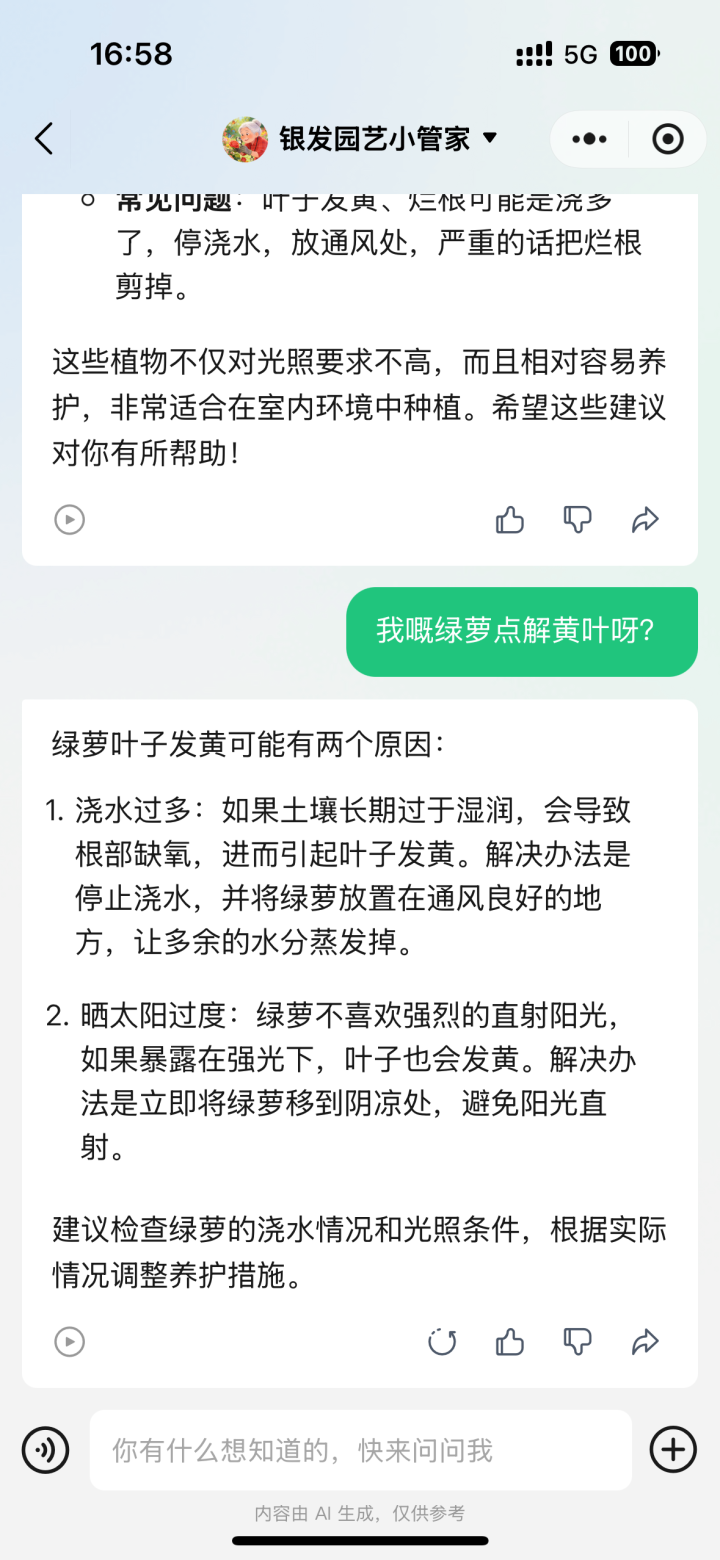Focus the 你有什么想知道的 message field
Screen dimensions: 720x1560
(x=361, y=1450)
